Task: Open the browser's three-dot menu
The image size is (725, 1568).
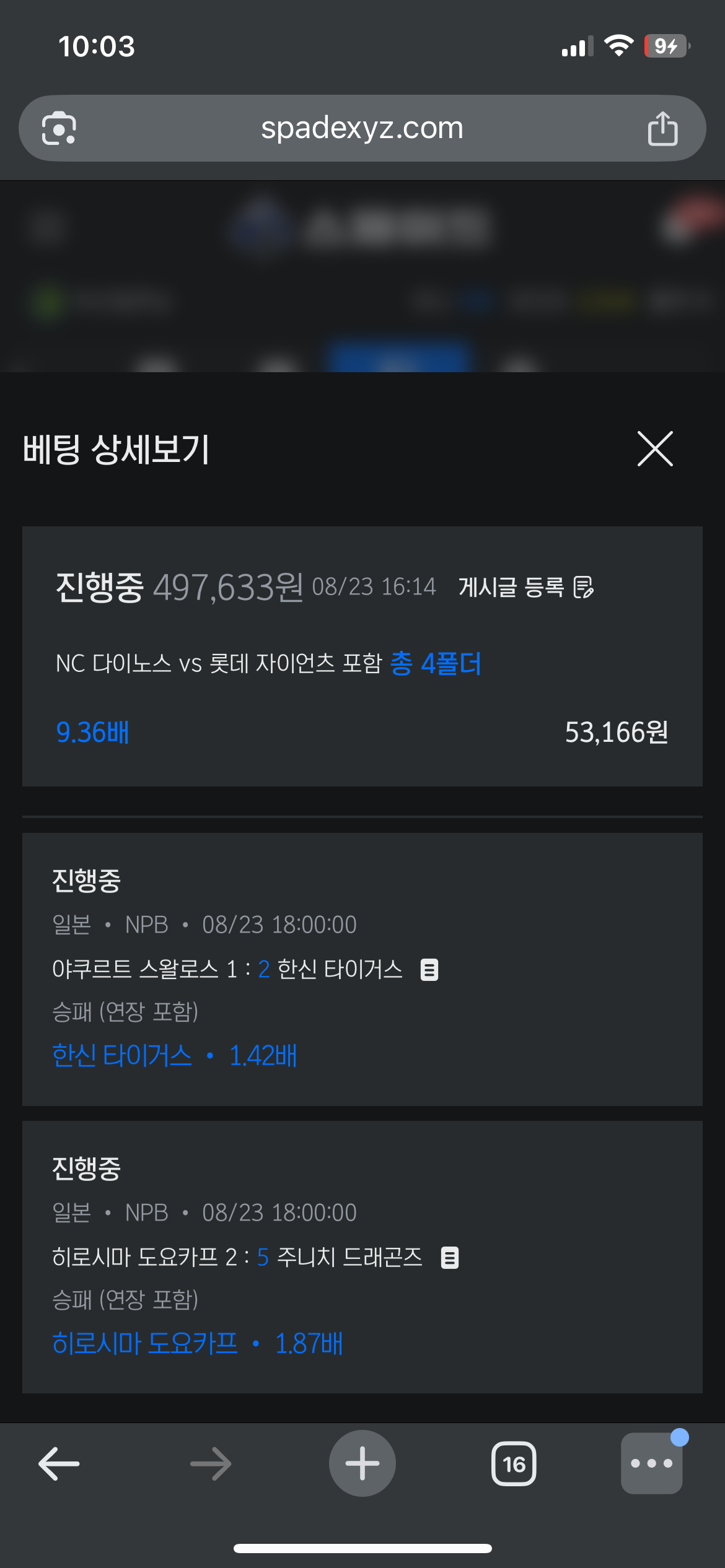Action: tap(651, 1463)
